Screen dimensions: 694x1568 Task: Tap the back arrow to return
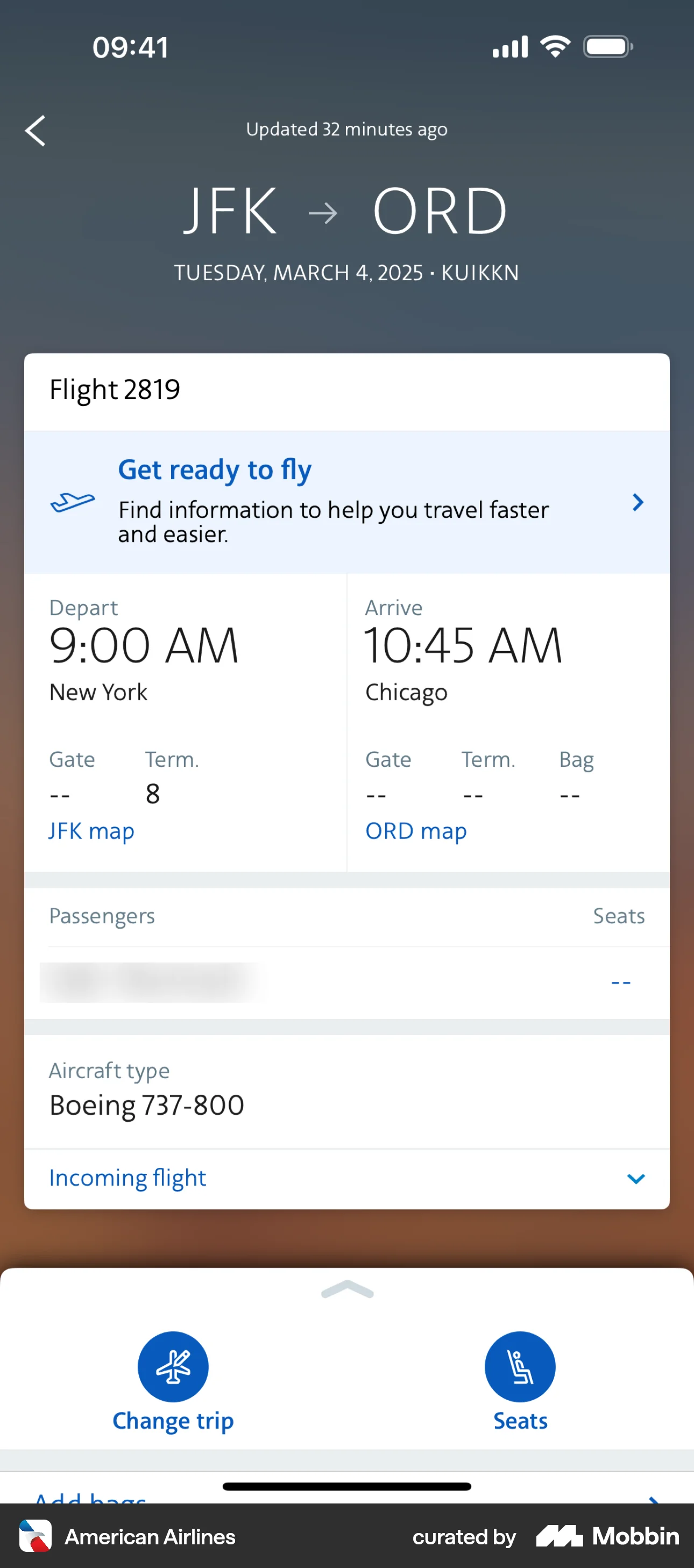coord(34,130)
